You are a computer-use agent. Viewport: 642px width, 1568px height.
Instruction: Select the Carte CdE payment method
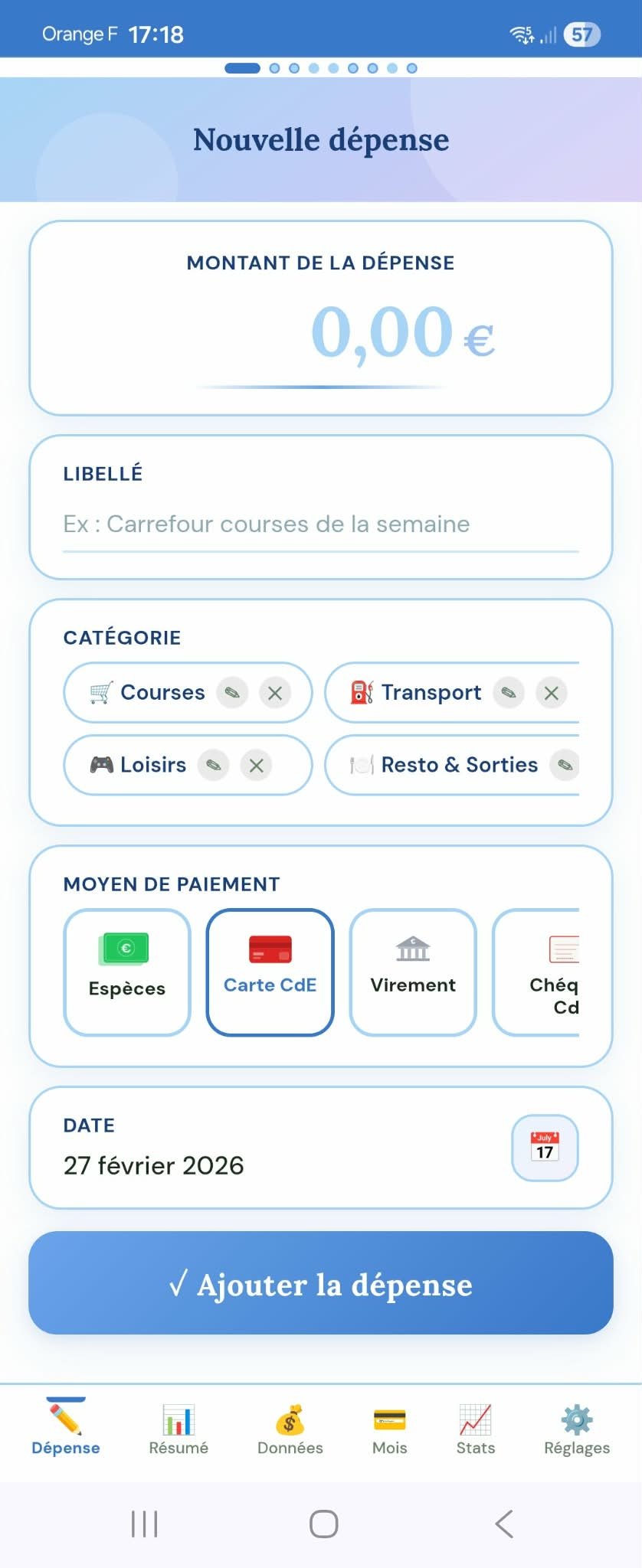coord(269,971)
